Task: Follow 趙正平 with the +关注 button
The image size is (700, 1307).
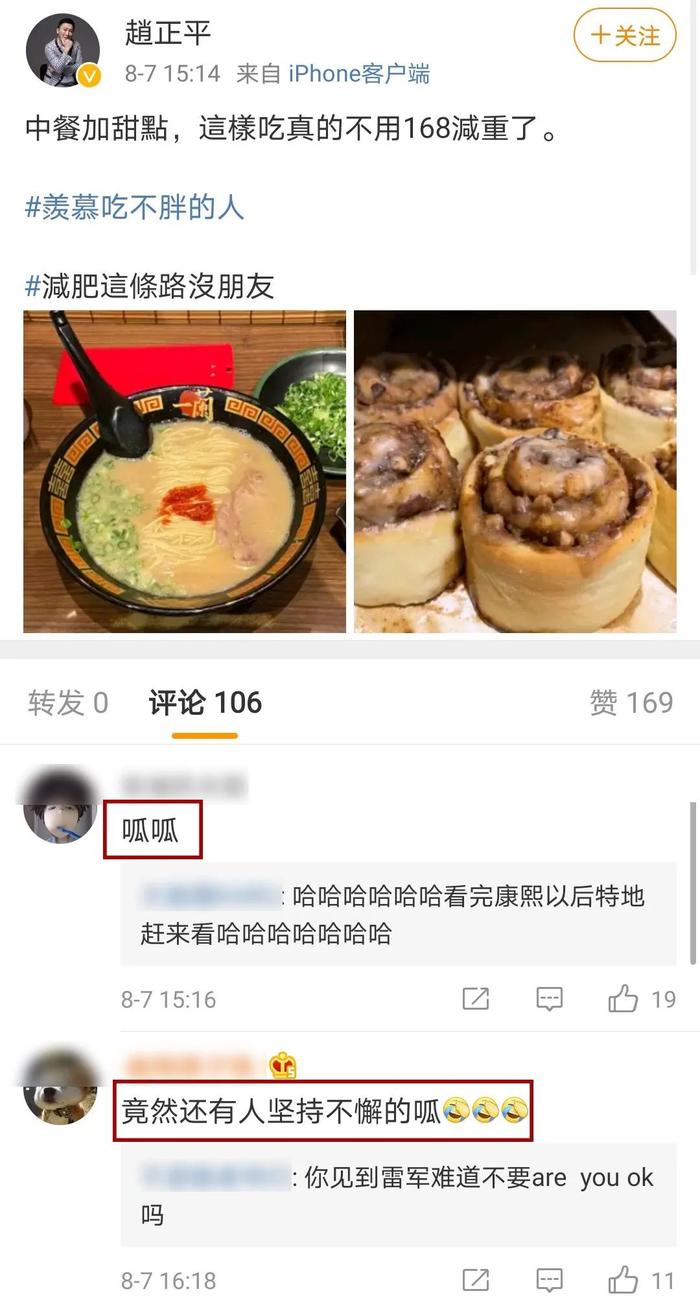Action: coord(625,37)
